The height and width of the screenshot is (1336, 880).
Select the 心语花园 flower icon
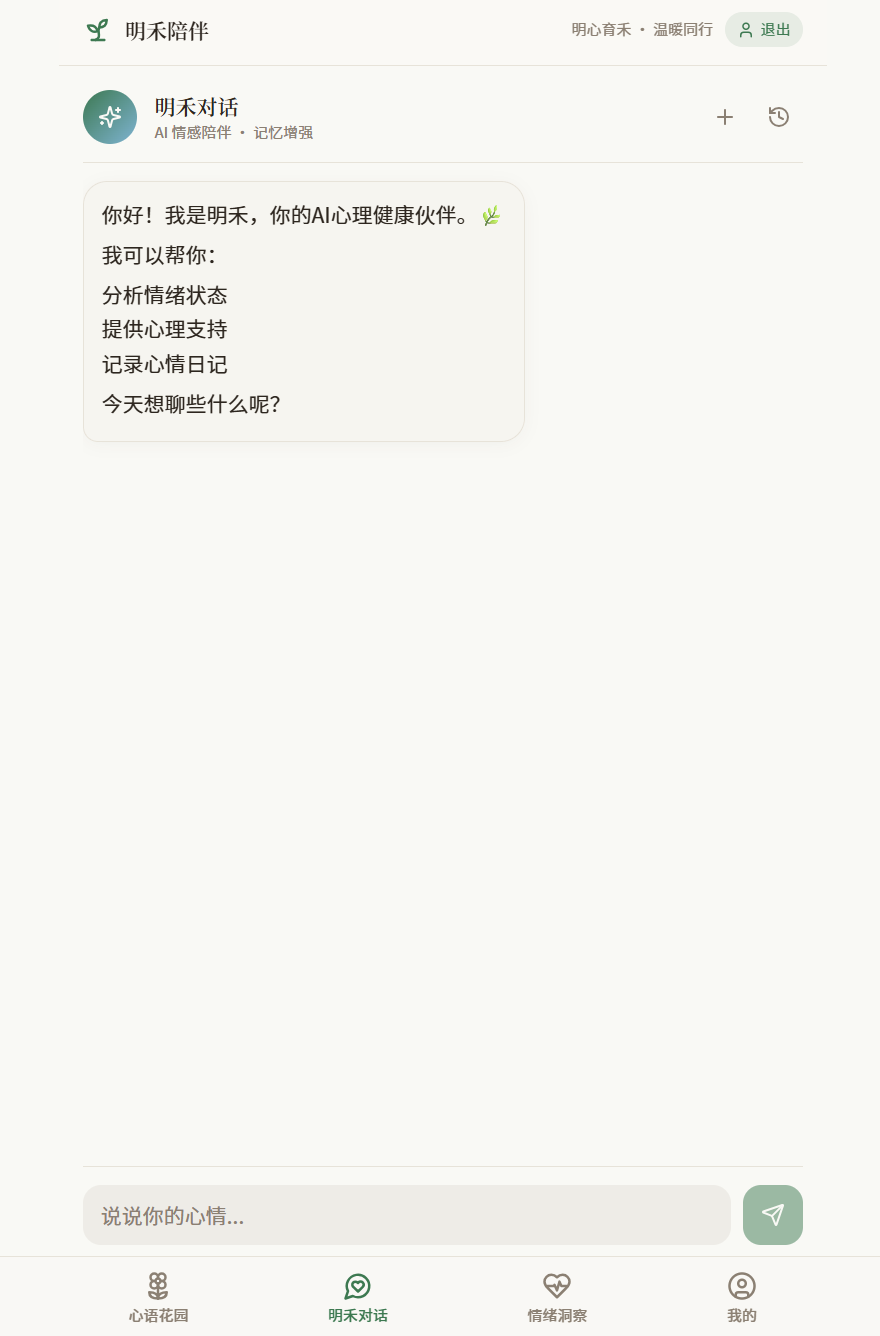point(157,1285)
